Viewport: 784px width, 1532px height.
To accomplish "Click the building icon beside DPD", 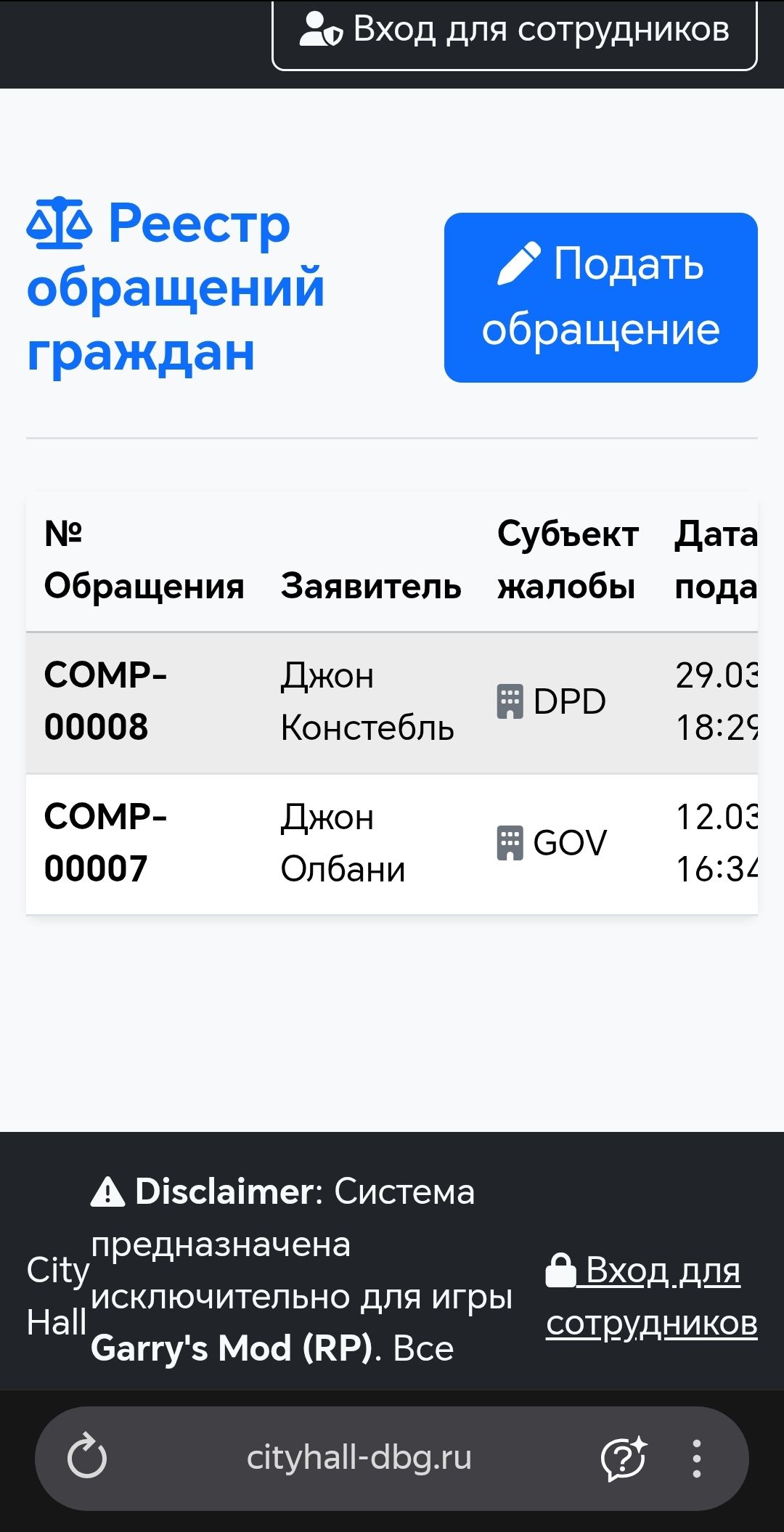I will [508, 701].
